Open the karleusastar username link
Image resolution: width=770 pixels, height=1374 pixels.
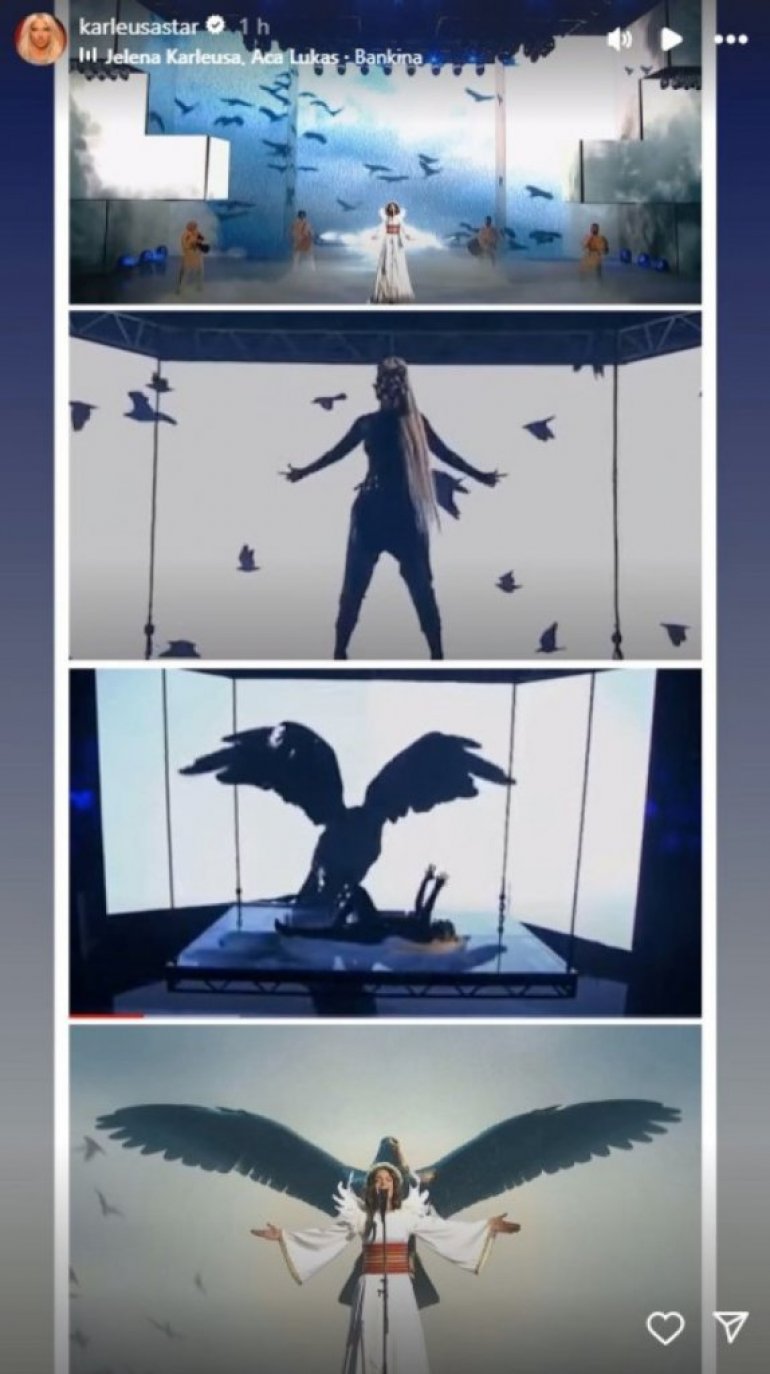click(x=137, y=24)
